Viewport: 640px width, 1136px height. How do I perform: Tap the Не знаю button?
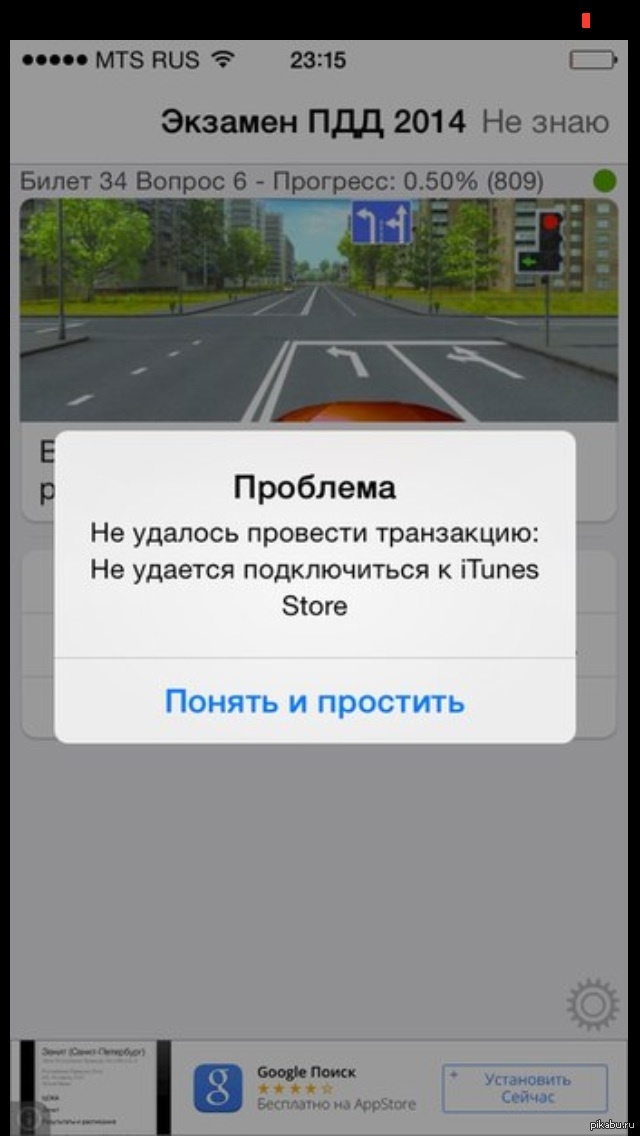coord(545,122)
